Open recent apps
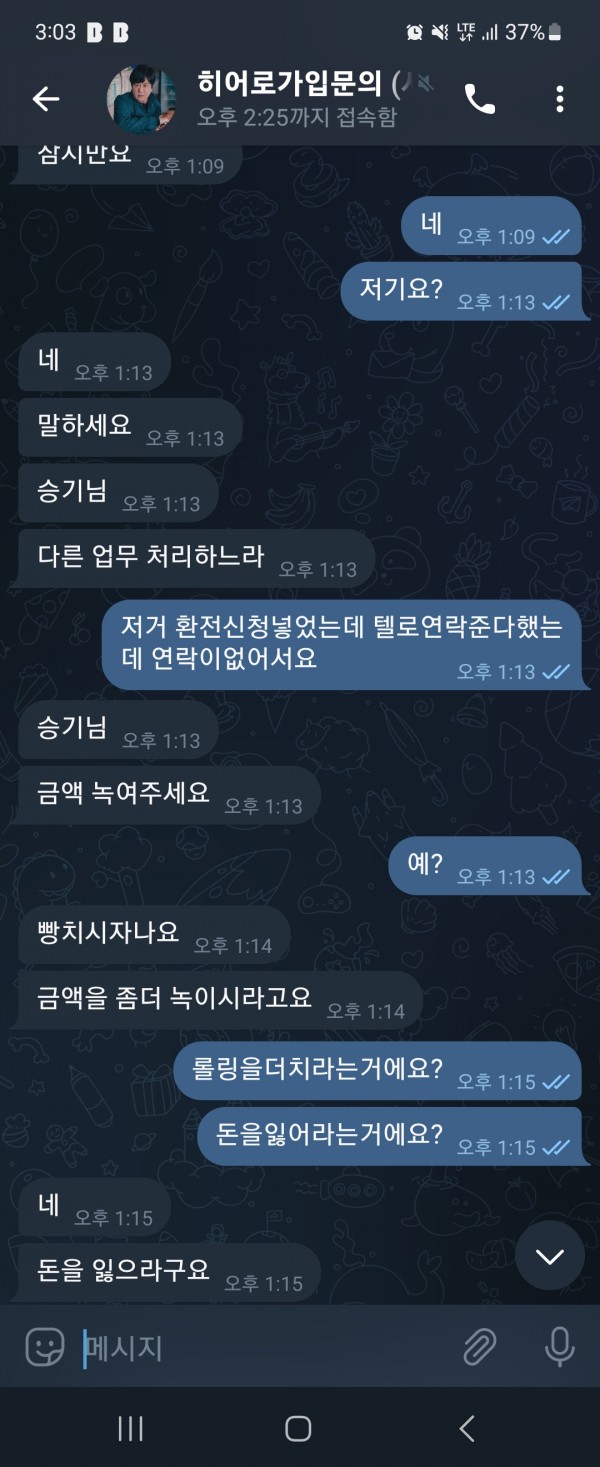 (x=130, y=1428)
